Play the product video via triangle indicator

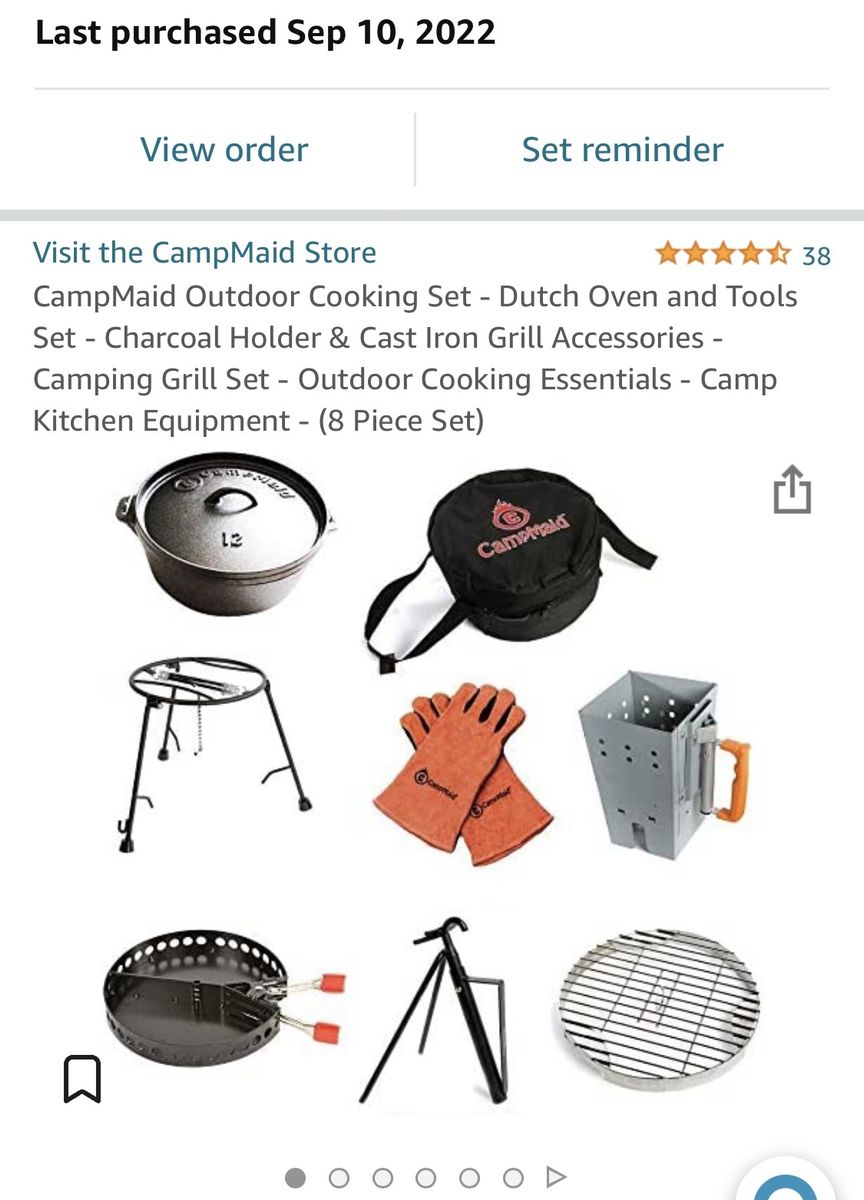556,1177
